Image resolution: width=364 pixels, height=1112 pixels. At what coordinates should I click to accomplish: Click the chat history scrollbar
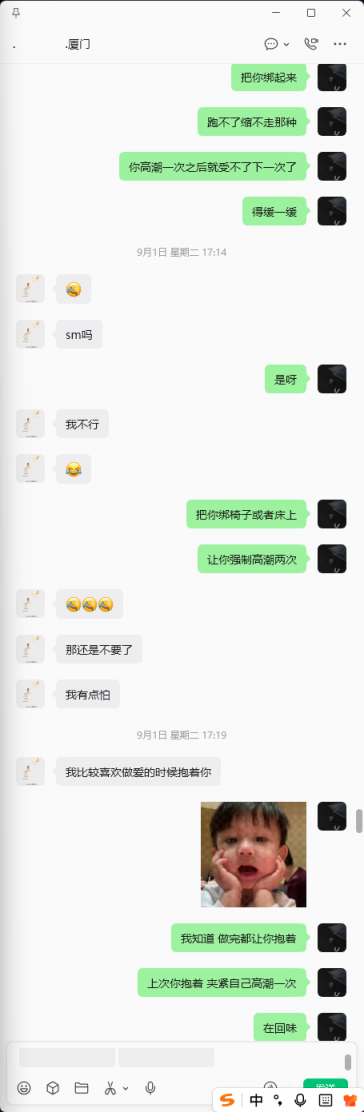(359, 821)
